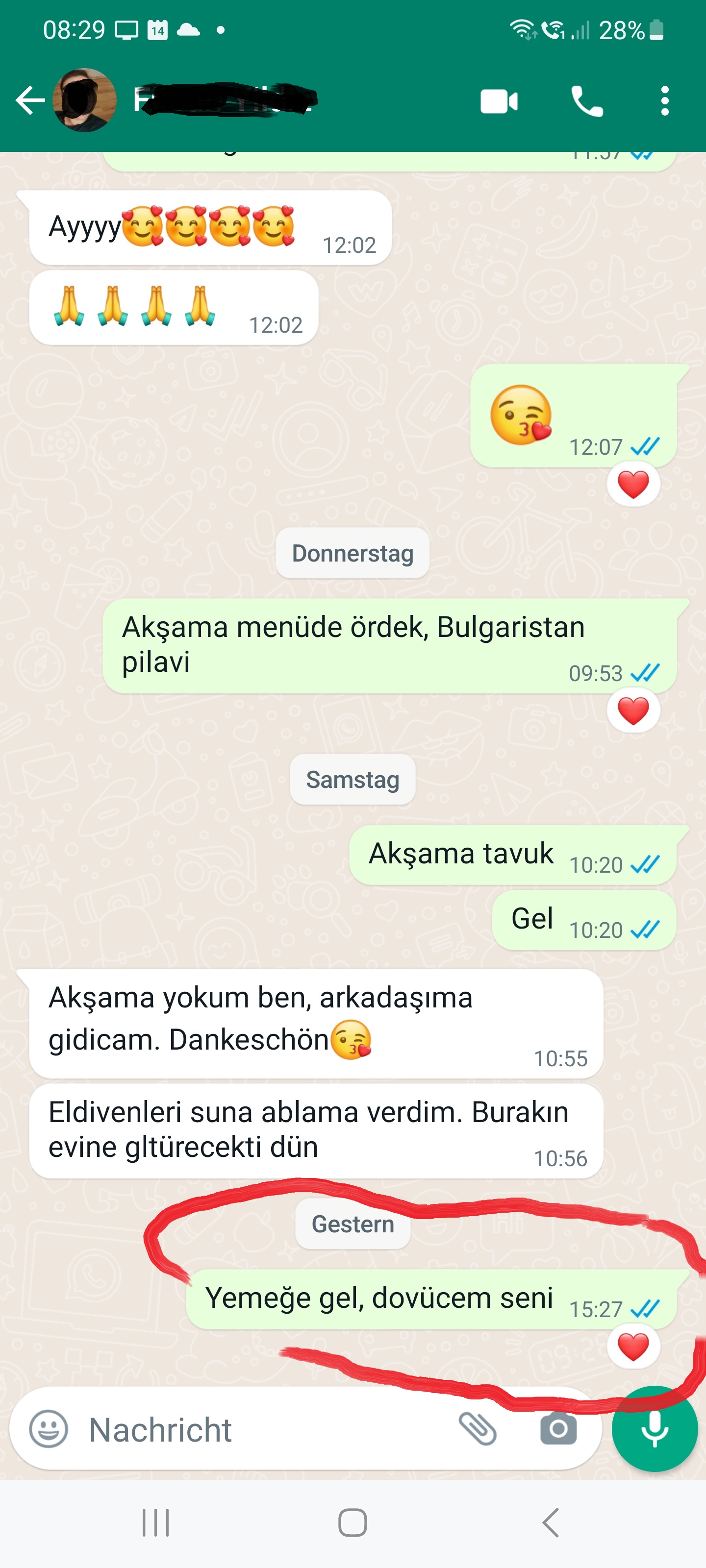The width and height of the screenshot is (706, 1568).
Task: Attach a file with the paperclip
Action: tap(478, 1429)
